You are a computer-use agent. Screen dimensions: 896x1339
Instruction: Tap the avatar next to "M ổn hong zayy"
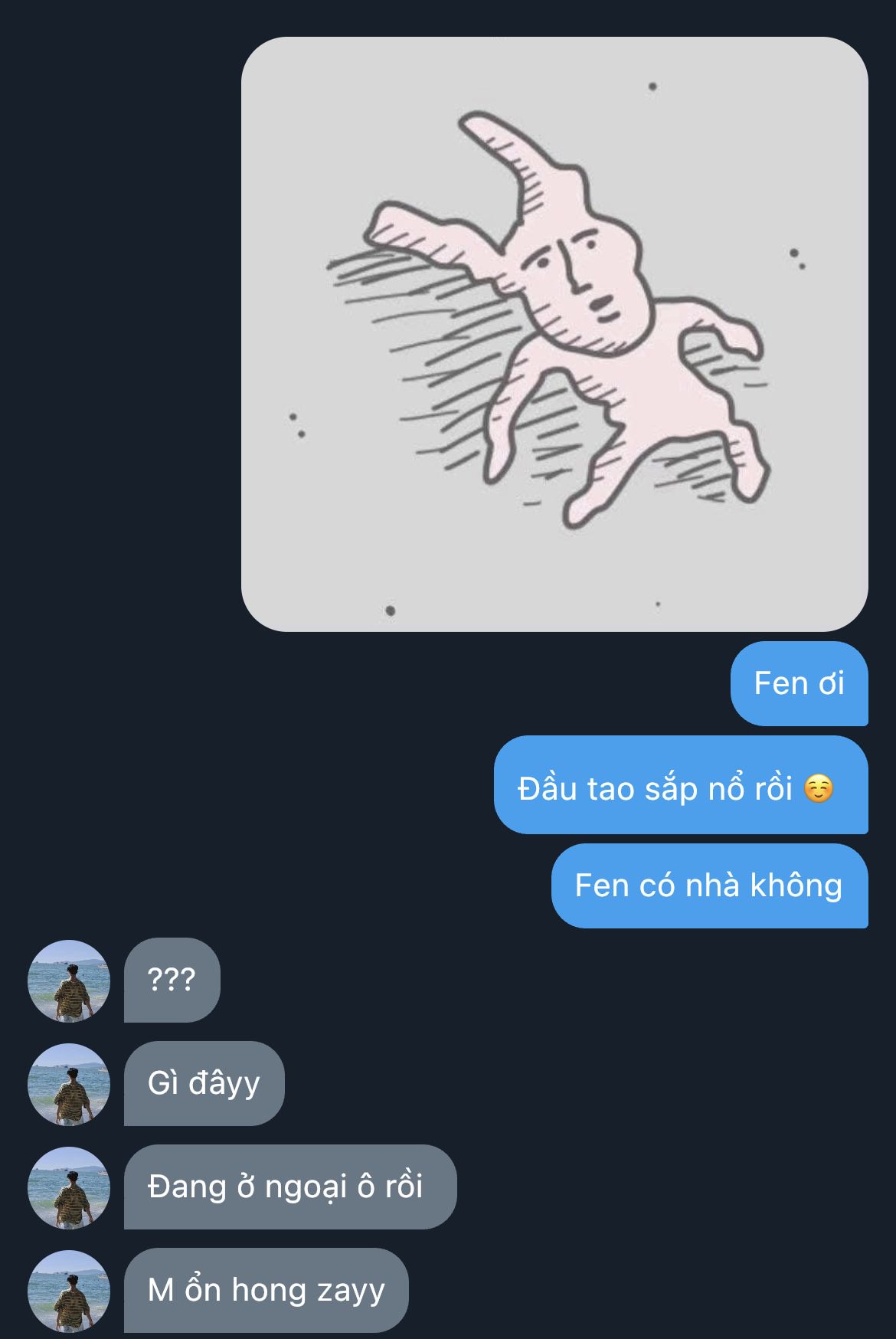tap(69, 1291)
